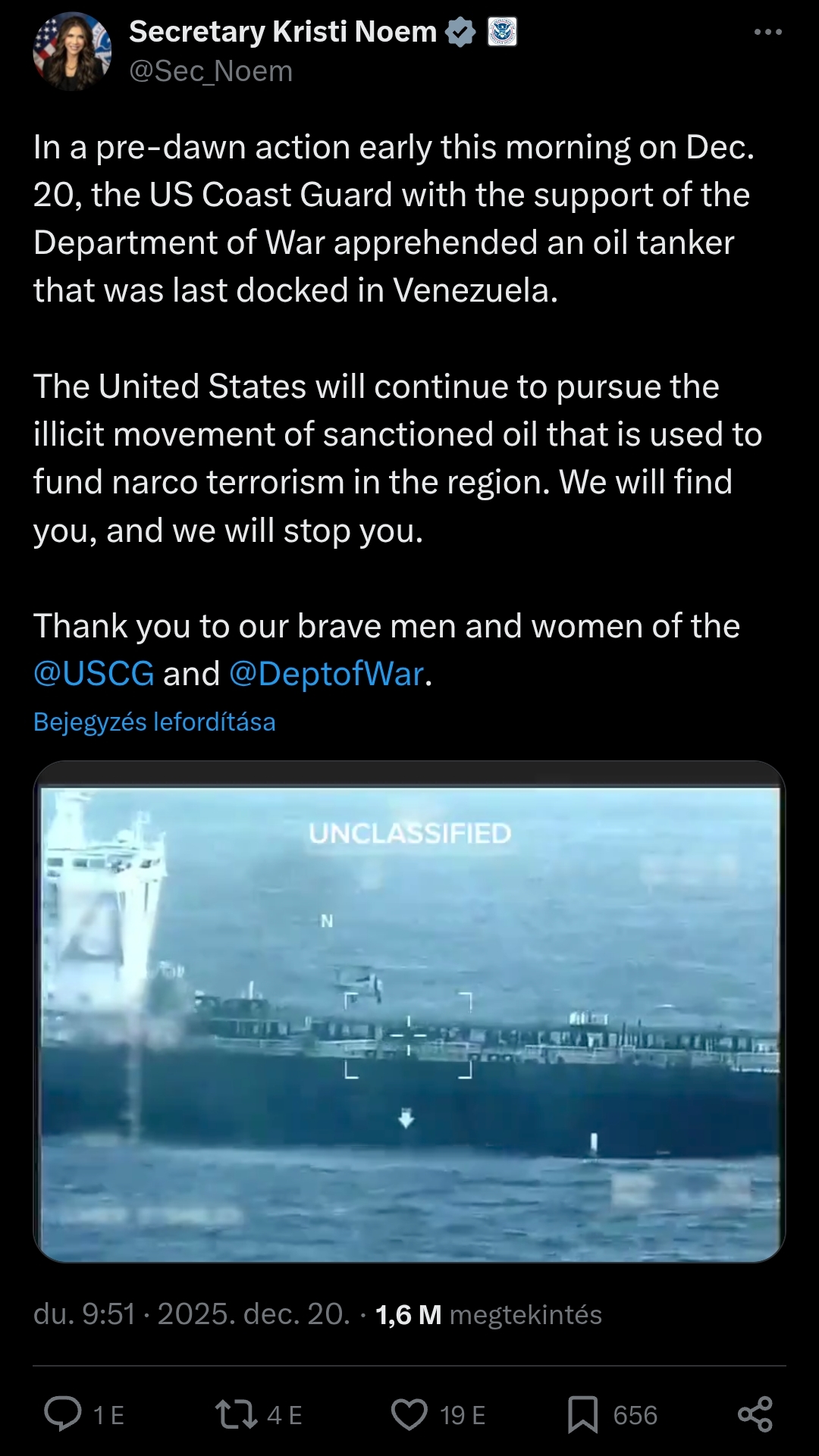The height and width of the screenshot is (1456, 819).
Task: Reply to the post via comment icon
Action: [x=63, y=1414]
